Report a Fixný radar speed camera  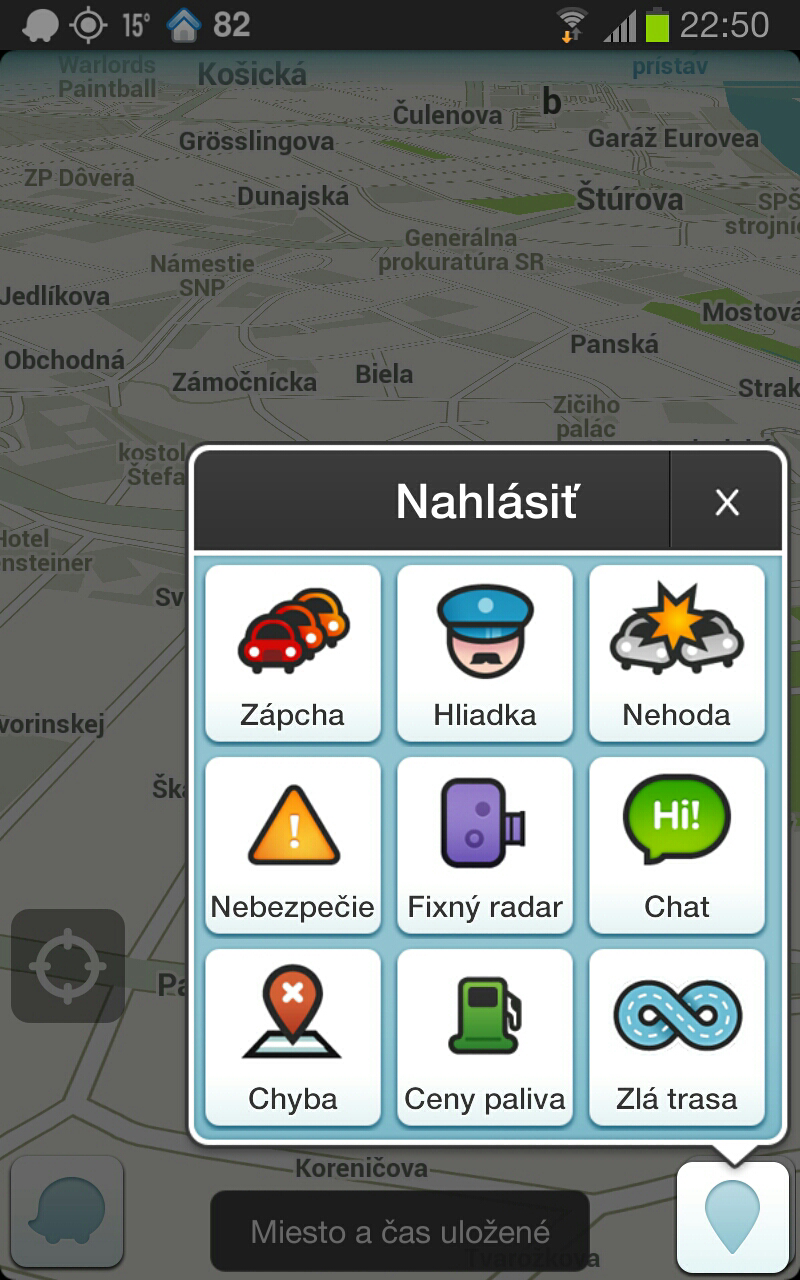485,845
